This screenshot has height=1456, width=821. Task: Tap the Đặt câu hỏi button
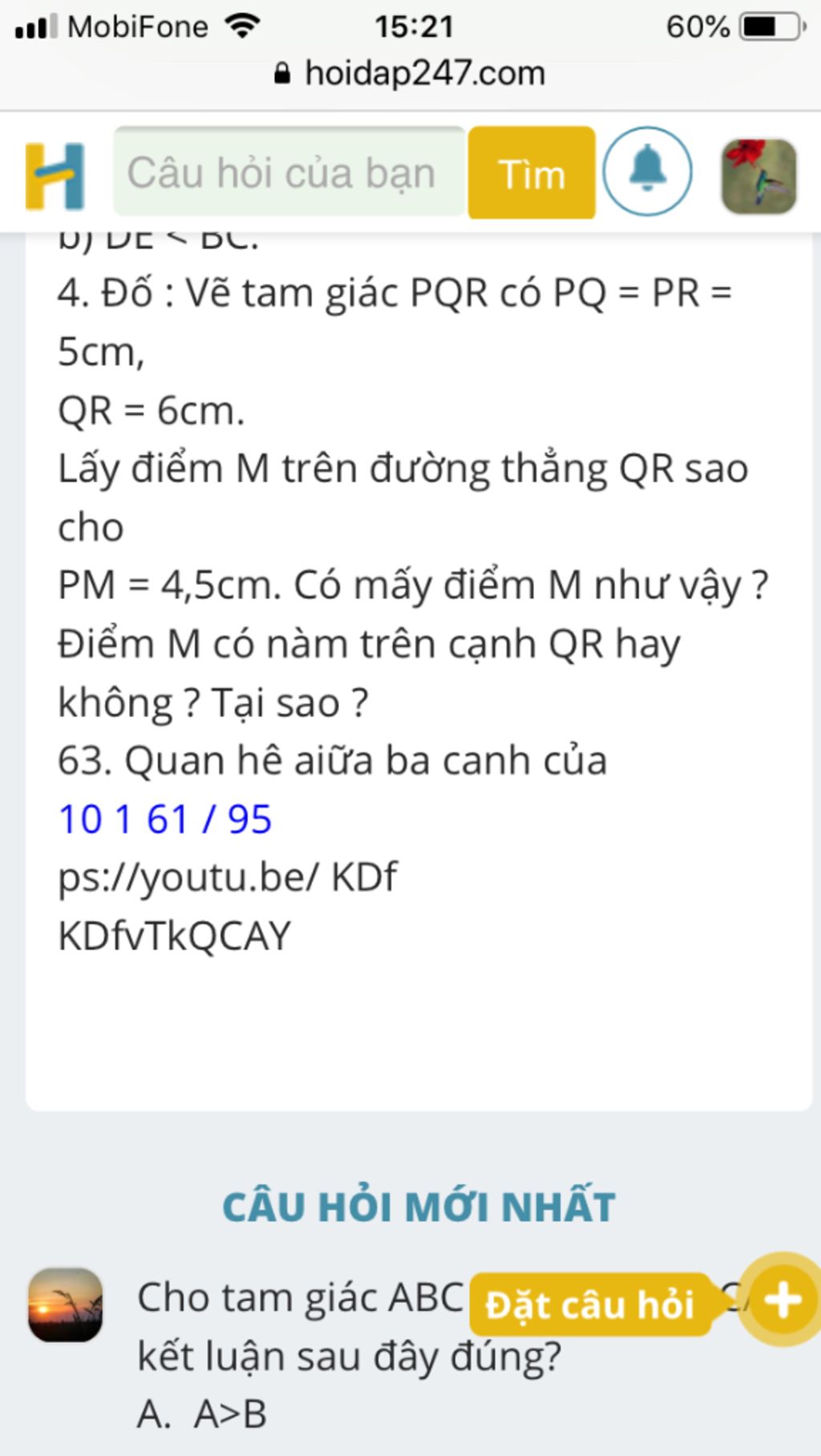coord(589,1304)
